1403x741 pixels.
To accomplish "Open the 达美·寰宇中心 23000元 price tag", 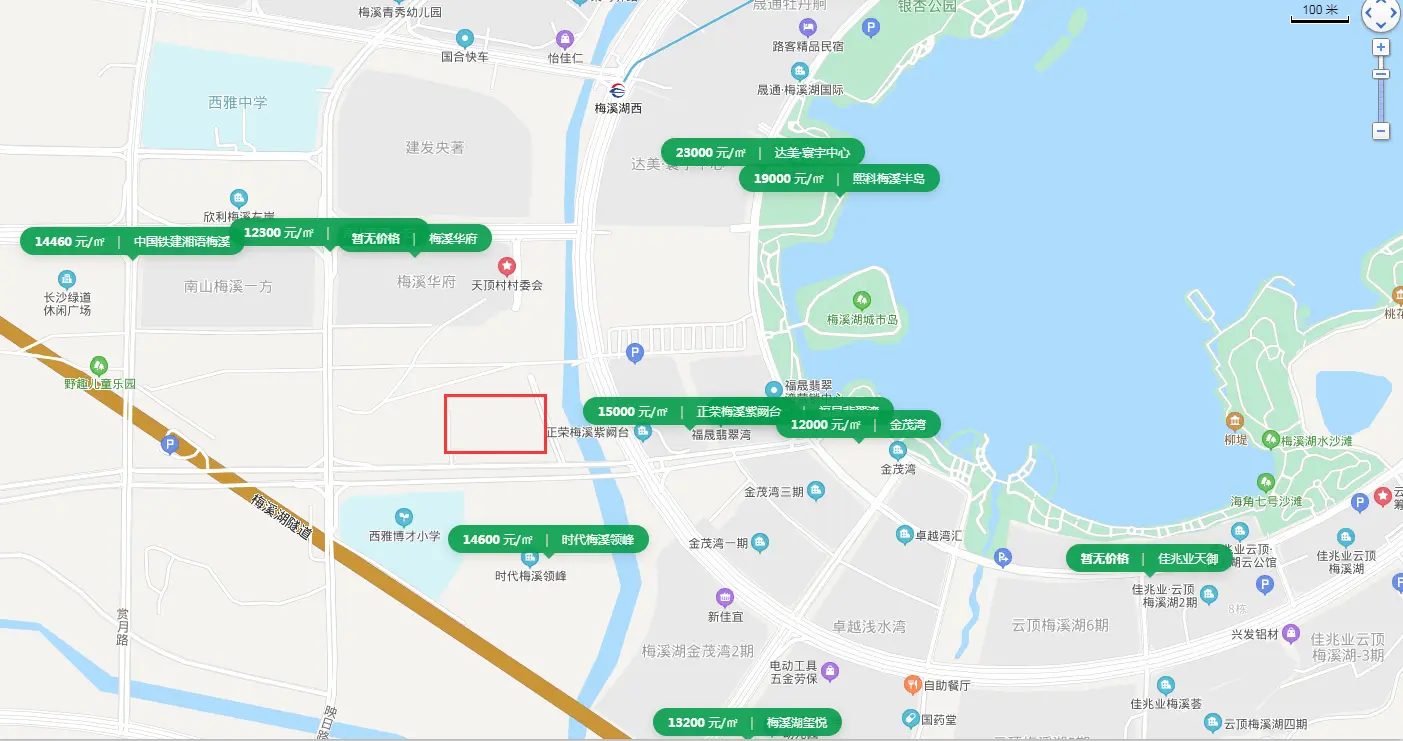I will [x=763, y=153].
